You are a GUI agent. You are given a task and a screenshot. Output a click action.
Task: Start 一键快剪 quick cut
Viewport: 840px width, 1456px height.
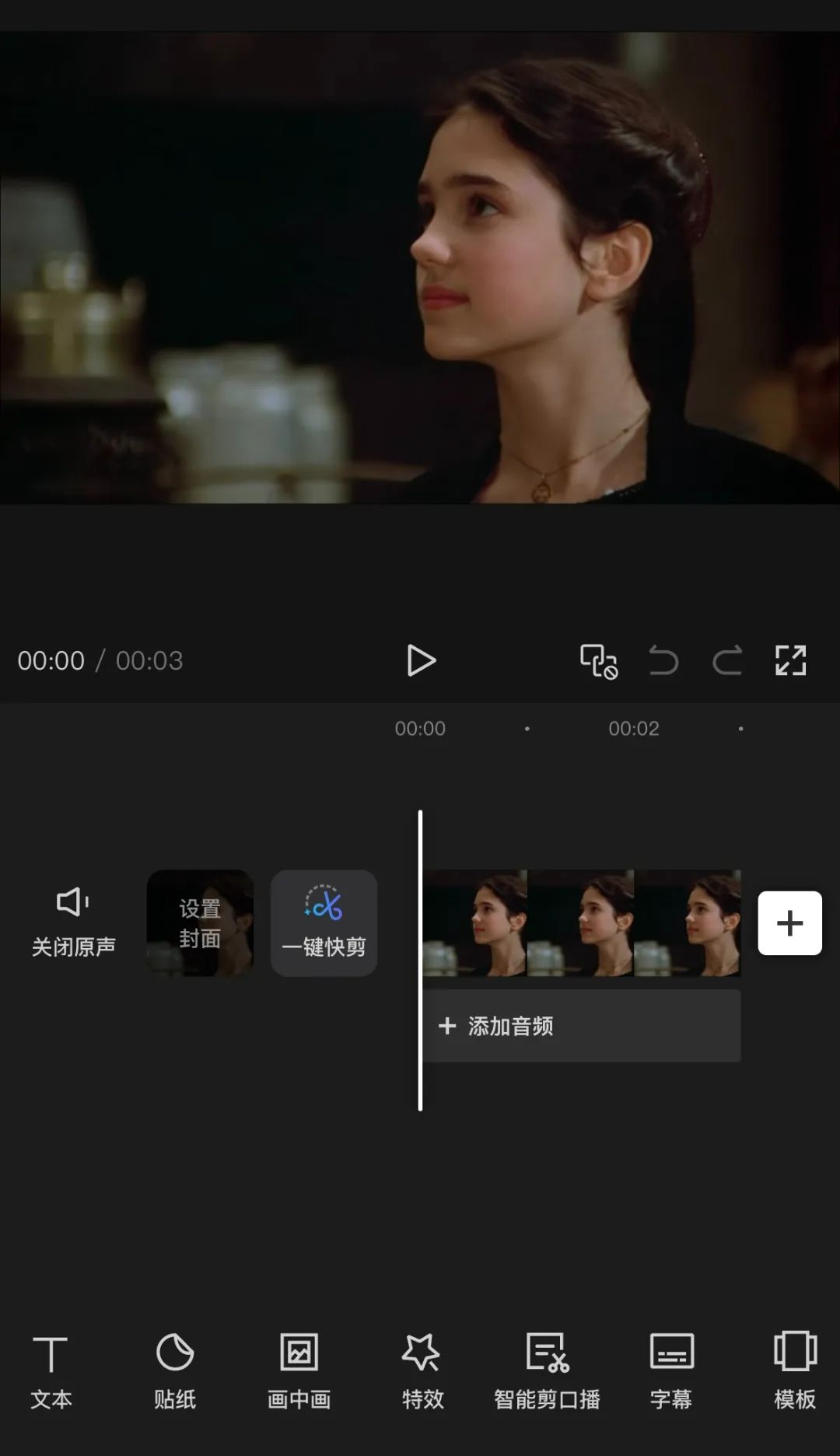(x=324, y=923)
